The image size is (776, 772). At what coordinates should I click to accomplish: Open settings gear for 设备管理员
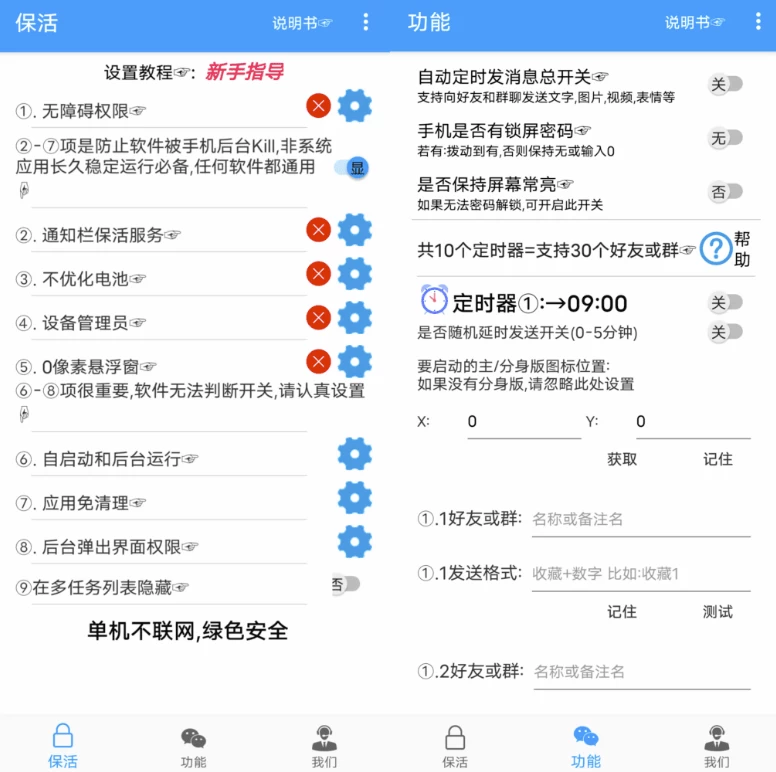[x=354, y=318]
